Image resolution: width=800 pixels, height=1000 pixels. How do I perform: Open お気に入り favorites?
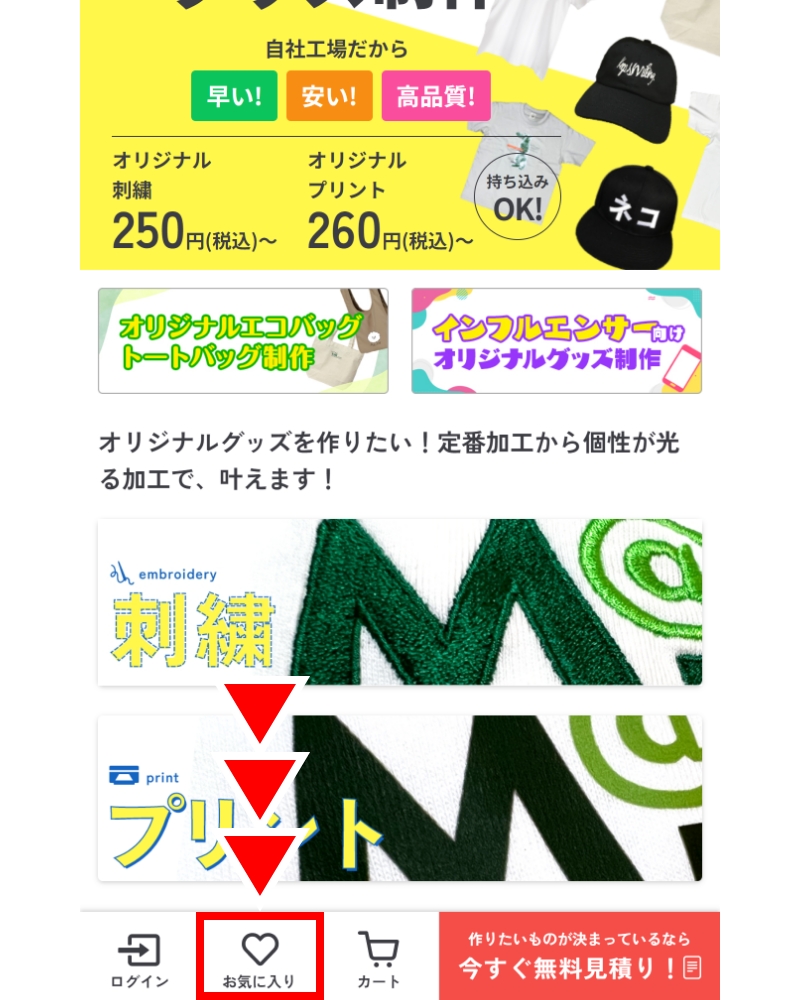pos(259,957)
